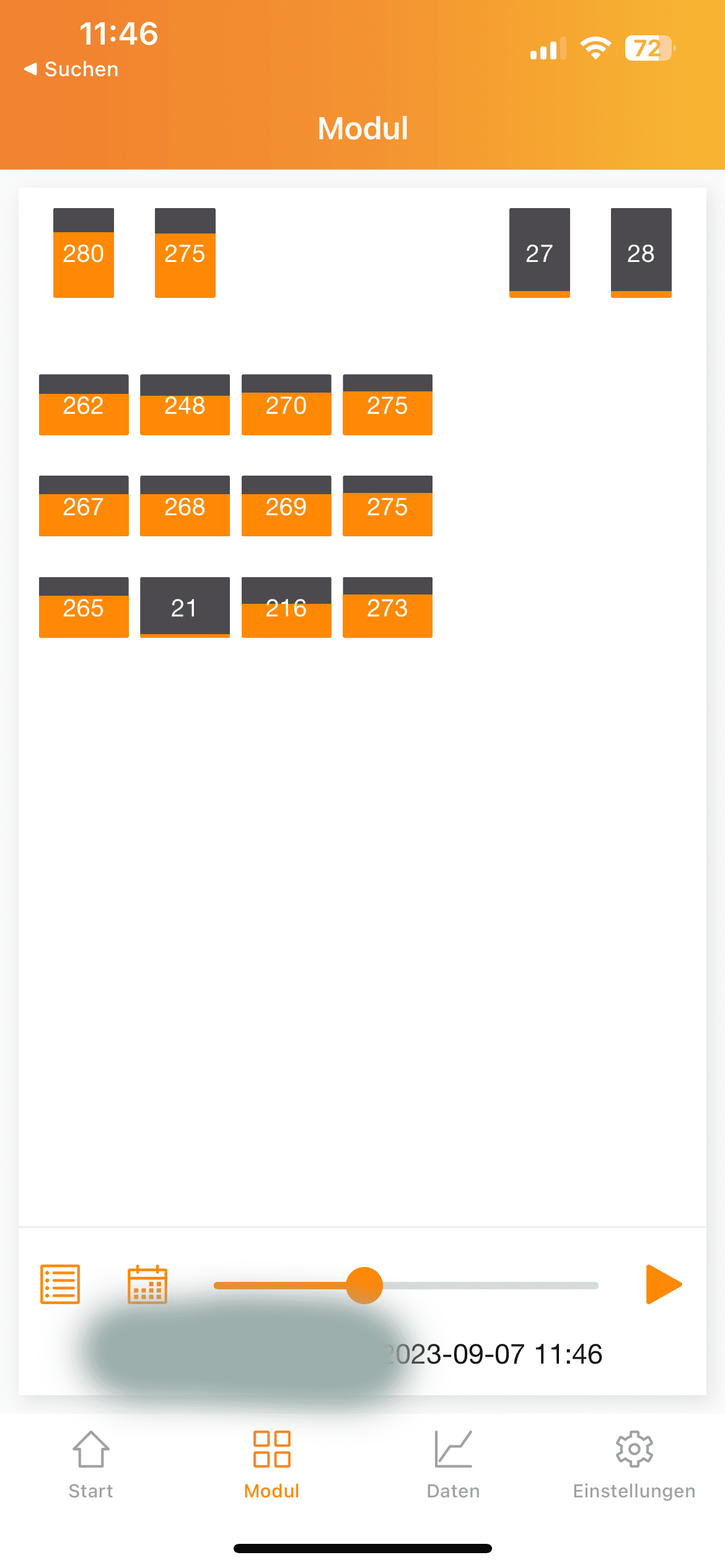Open the module showing 265
This screenshot has width=725, height=1568.
[x=84, y=608]
